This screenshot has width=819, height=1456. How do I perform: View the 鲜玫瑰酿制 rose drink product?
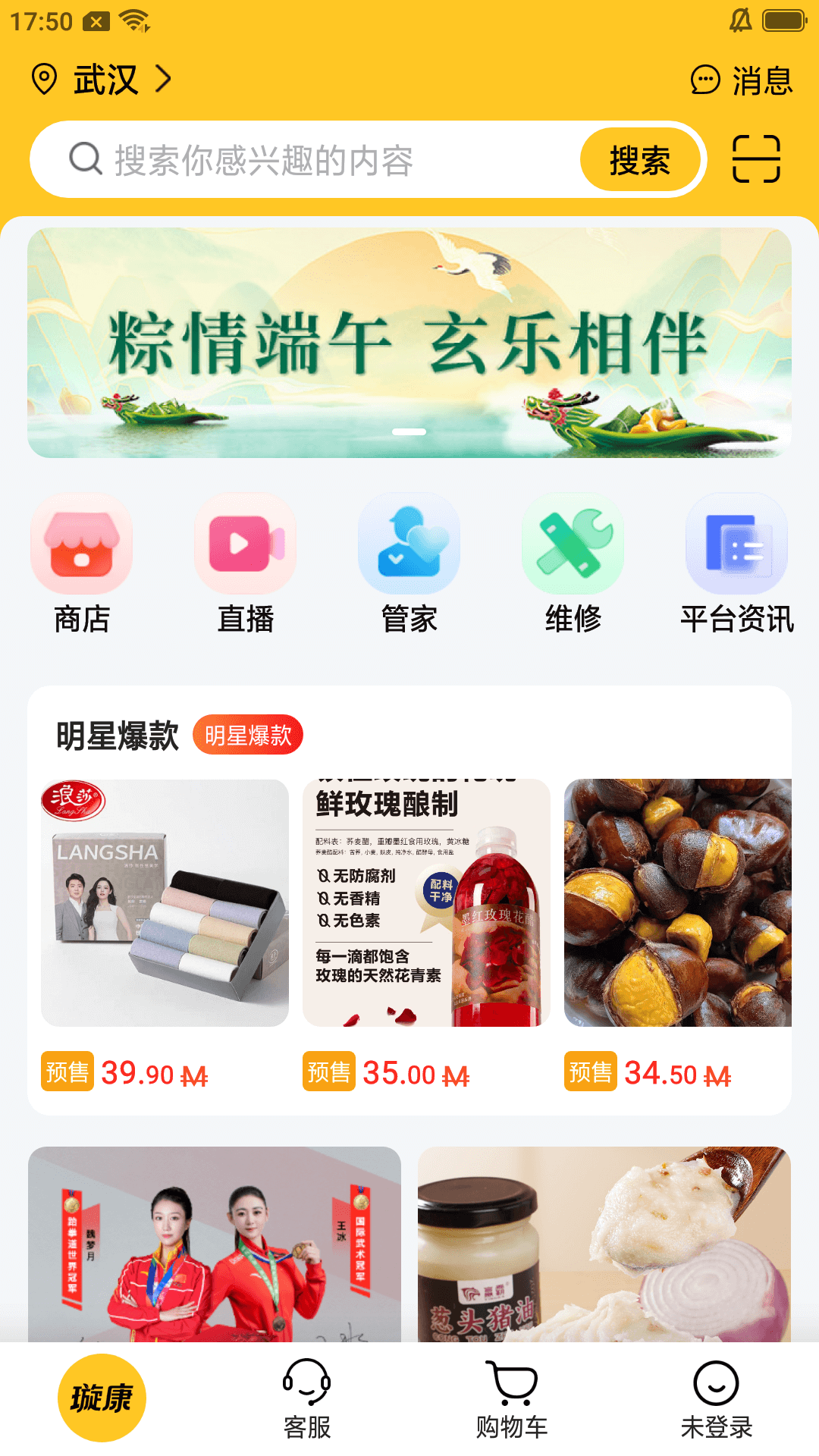tap(426, 902)
